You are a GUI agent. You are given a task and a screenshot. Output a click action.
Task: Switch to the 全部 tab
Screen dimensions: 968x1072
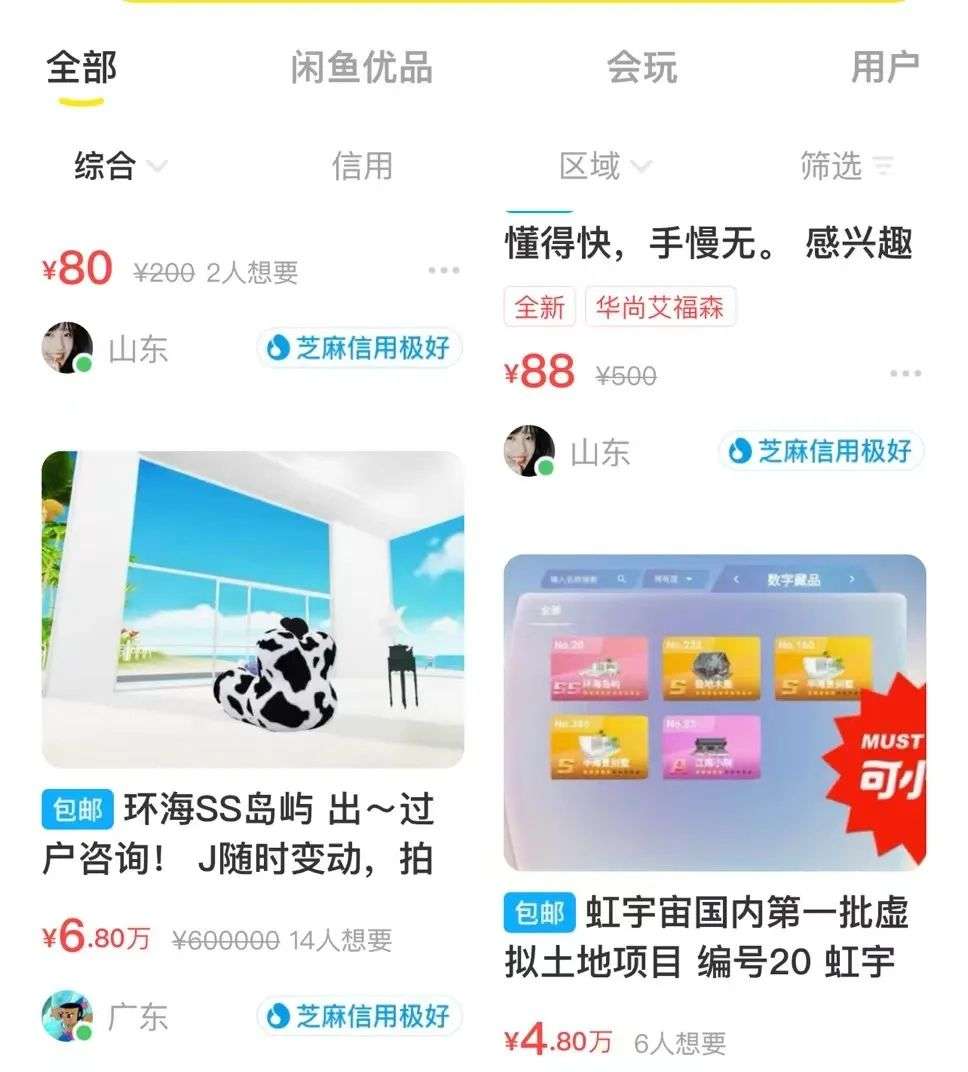pyautogui.click(x=81, y=68)
